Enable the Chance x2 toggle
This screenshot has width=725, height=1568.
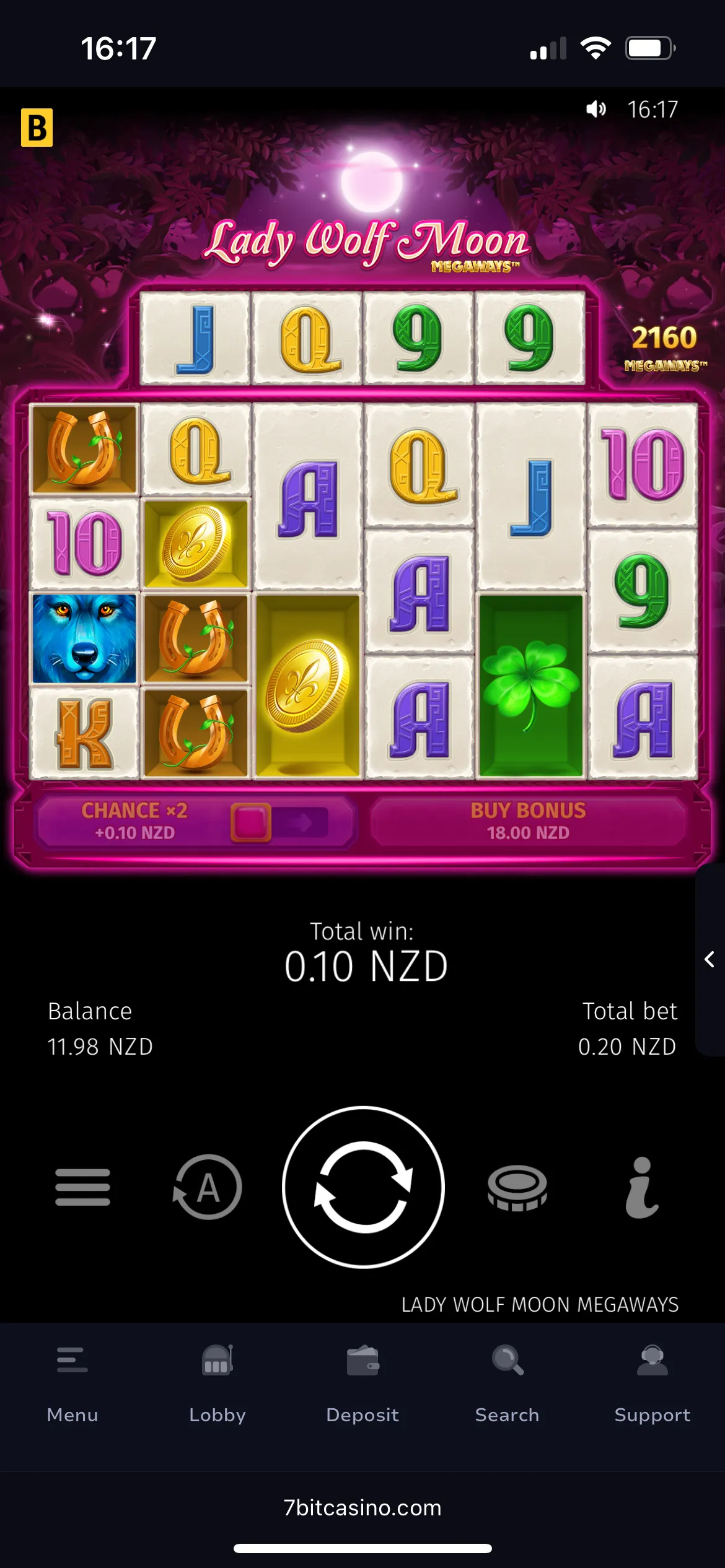pyautogui.click(x=279, y=823)
